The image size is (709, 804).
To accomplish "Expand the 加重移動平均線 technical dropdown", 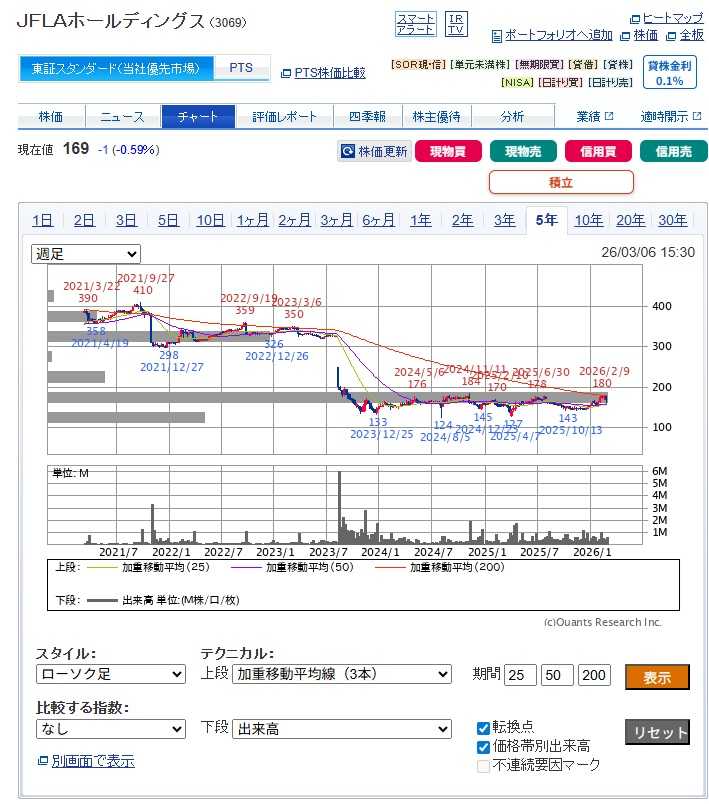I will coord(342,674).
